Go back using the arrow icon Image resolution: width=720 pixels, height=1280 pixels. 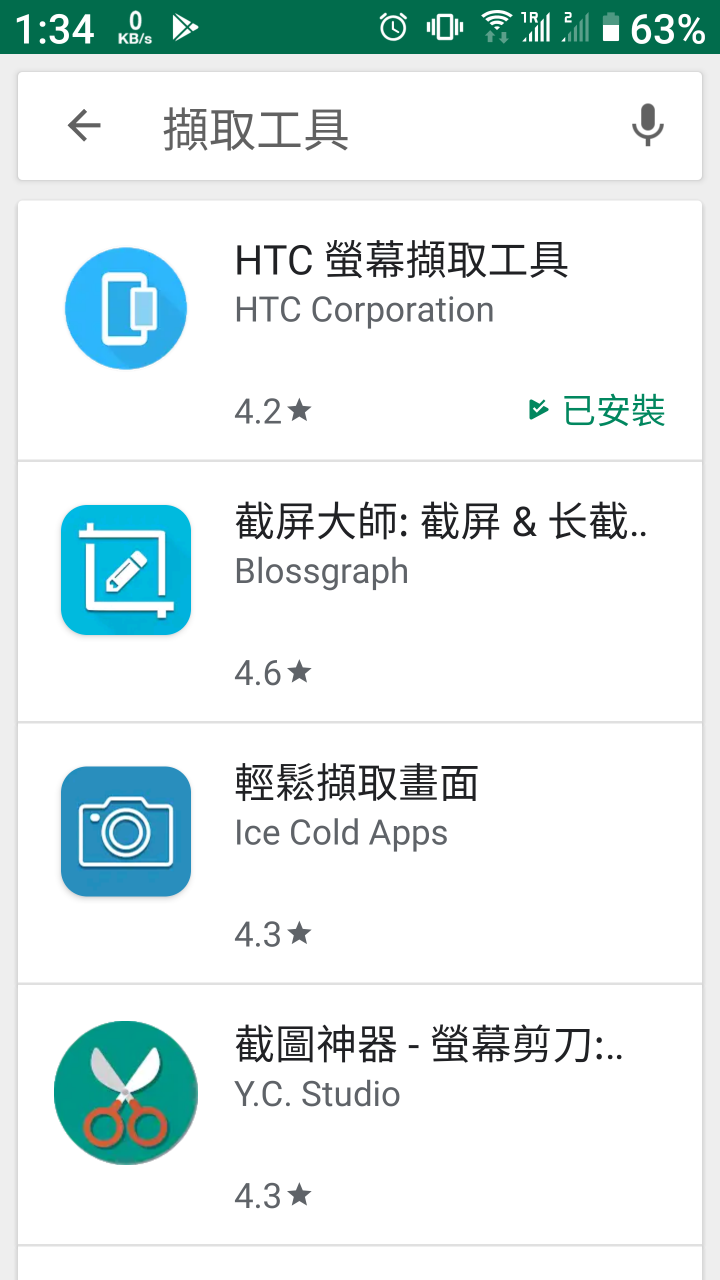(85, 126)
